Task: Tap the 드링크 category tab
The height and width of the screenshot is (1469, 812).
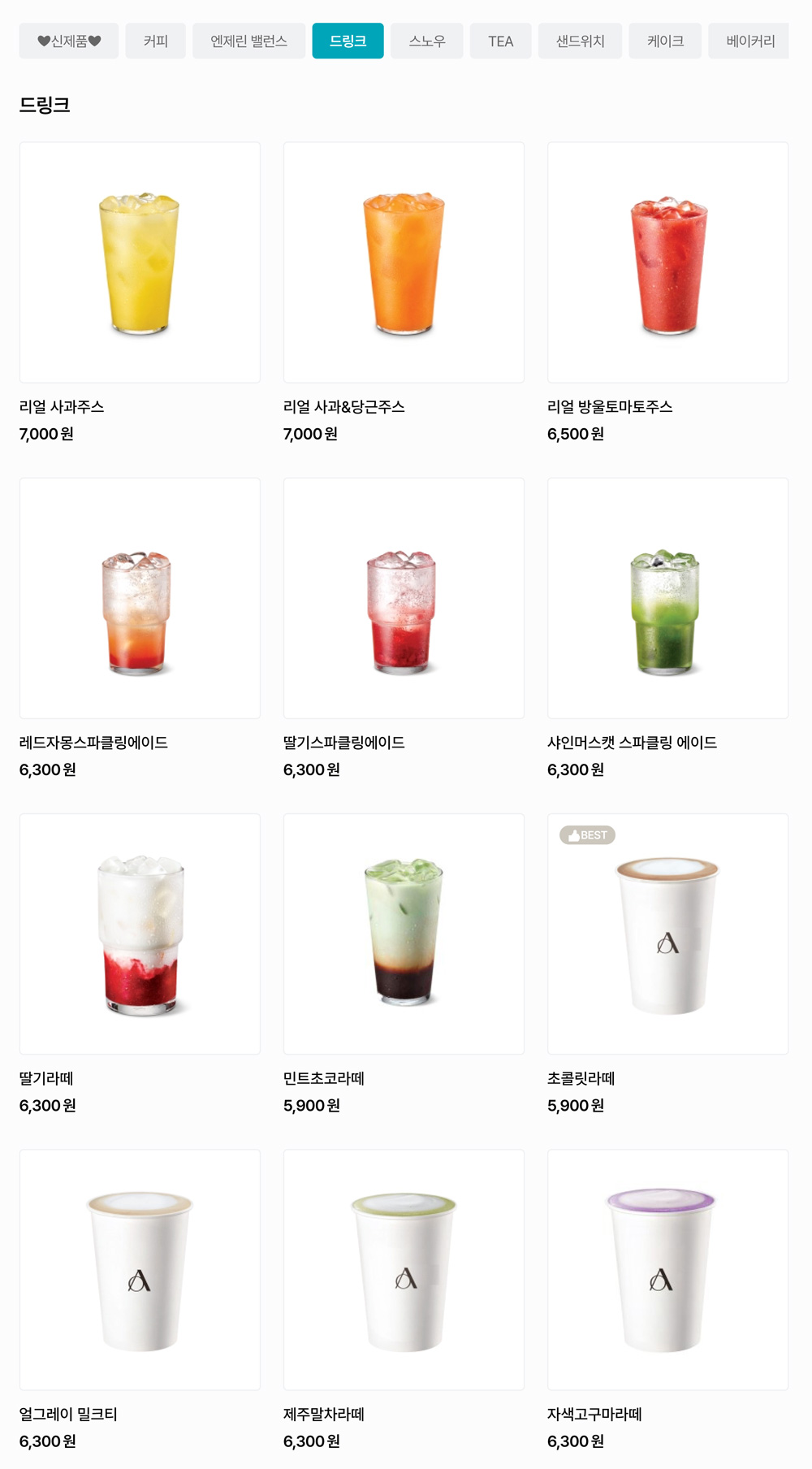Action: 348,41
